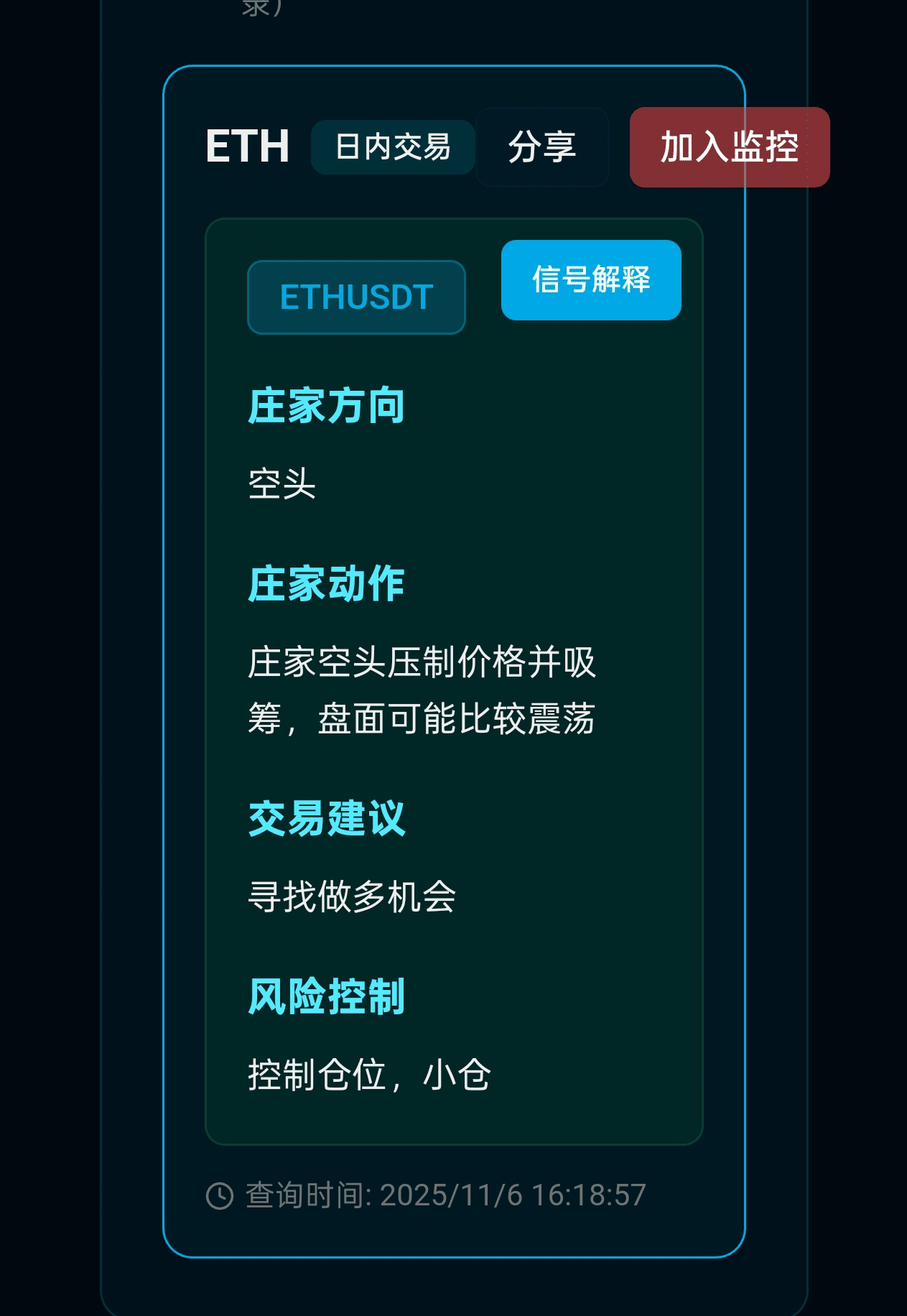Viewport: 907px width, 1316px height.
Task: Tap the 日内交易 intraday trading tag
Action: pyautogui.click(x=392, y=147)
